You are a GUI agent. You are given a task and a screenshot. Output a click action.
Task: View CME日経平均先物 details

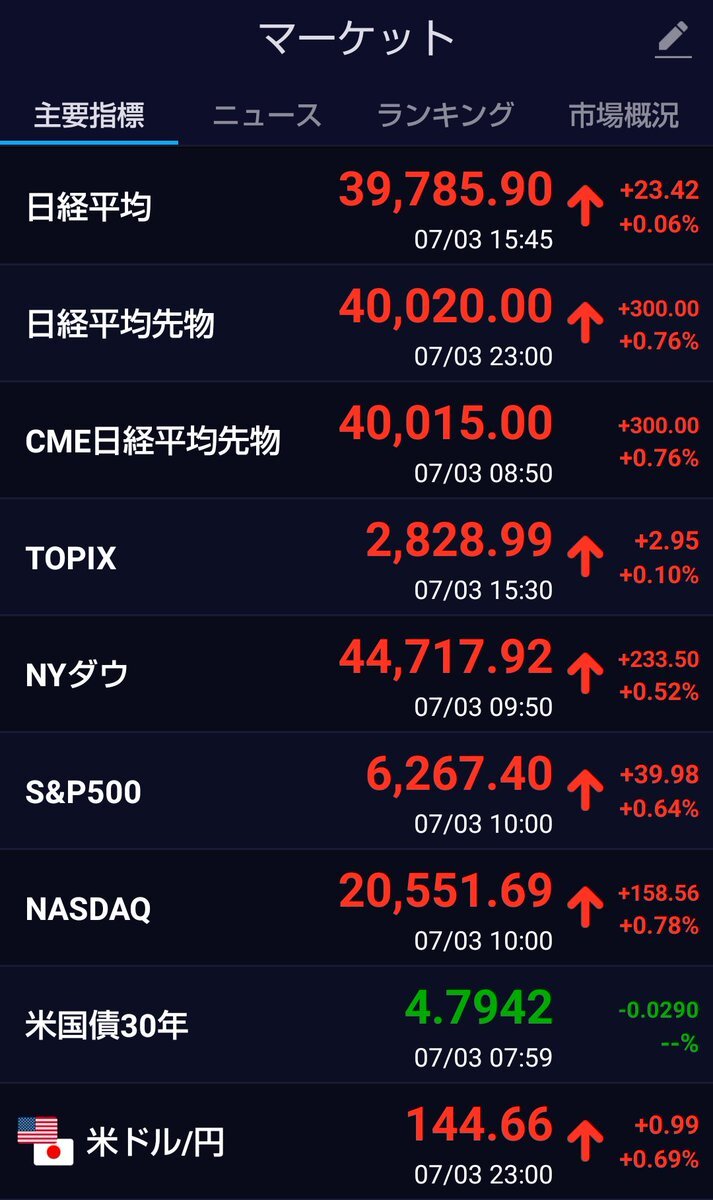click(356, 441)
